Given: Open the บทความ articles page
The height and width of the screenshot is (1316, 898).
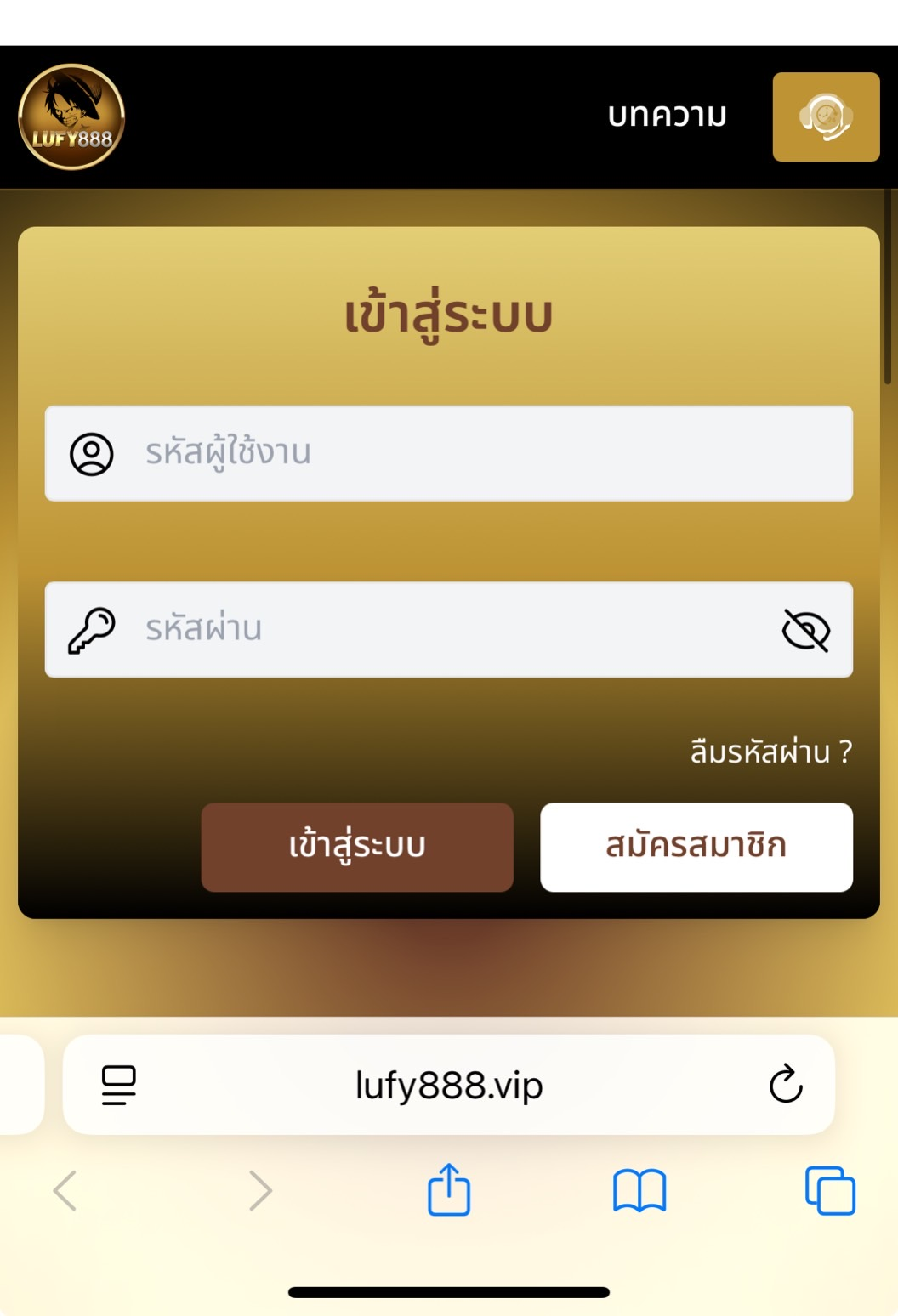Looking at the screenshot, I should [667, 116].
